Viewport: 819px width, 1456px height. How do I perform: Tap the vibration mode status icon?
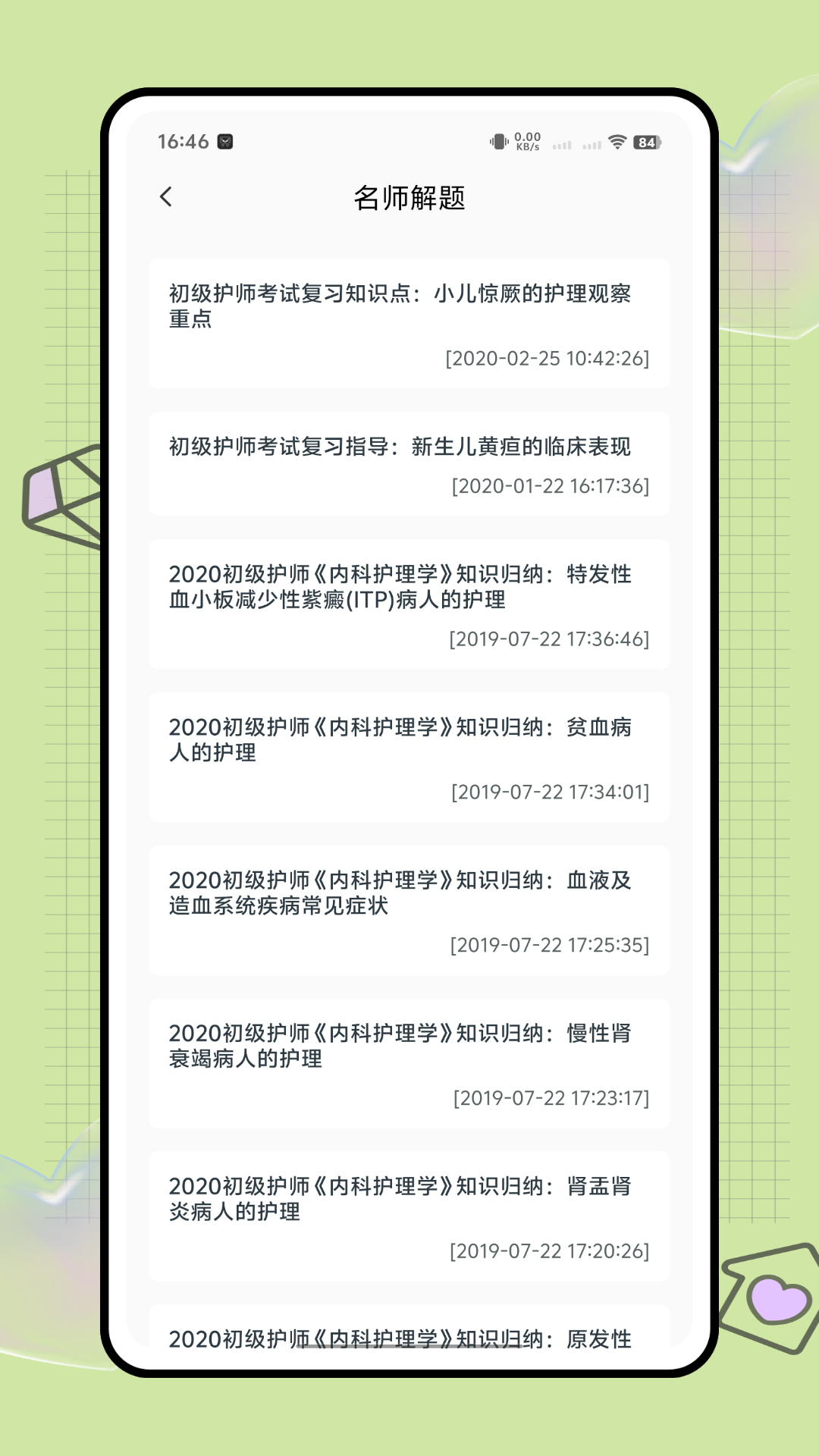(498, 141)
